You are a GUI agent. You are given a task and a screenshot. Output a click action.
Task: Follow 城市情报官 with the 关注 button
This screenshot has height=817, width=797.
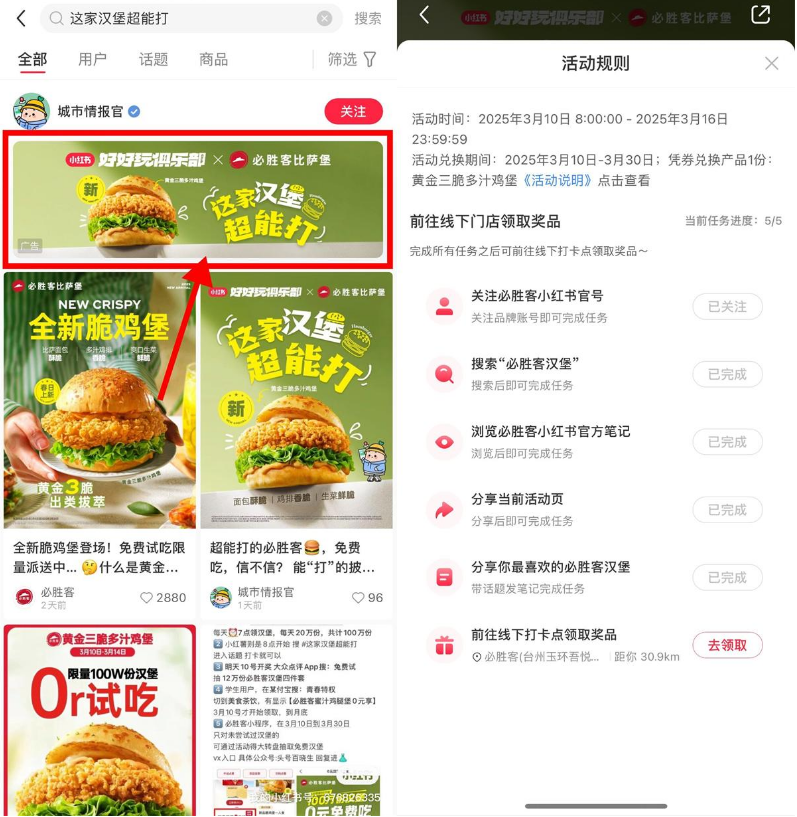[x=353, y=111]
